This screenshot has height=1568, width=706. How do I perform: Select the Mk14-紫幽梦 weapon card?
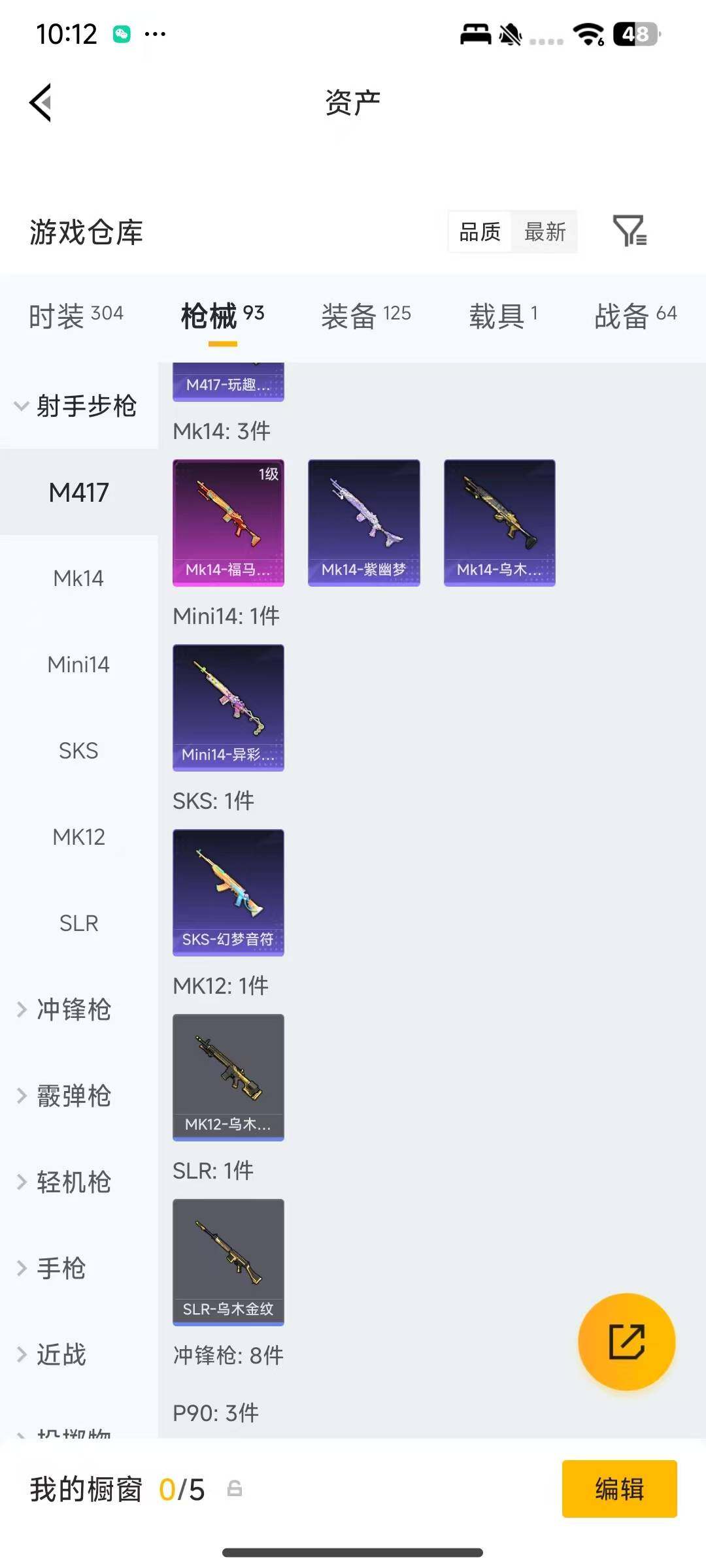[x=363, y=519]
